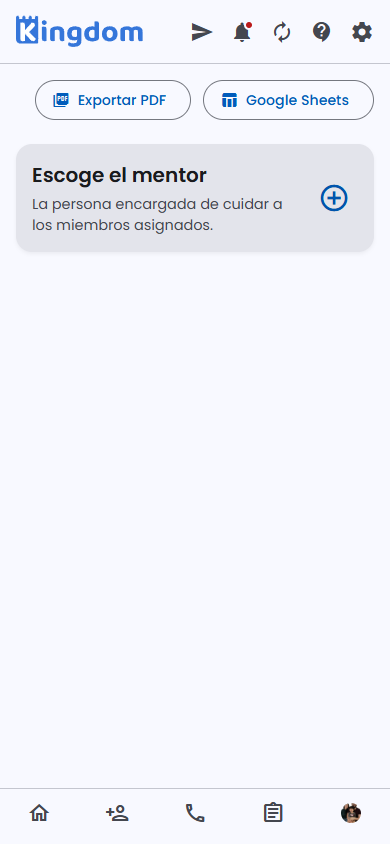390x844 pixels.
Task: Tap the sync refresh icon
Action: pos(282,33)
